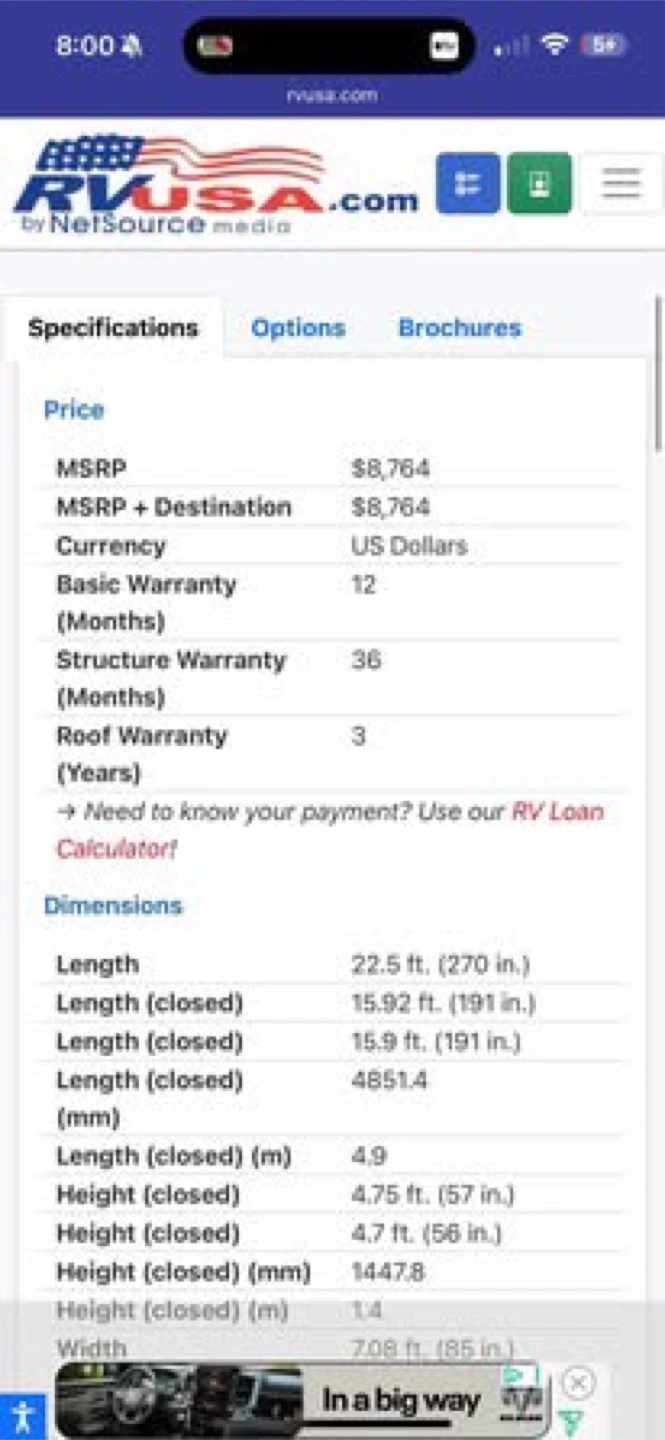Image resolution: width=665 pixels, height=1440 pixels.
Task: Switch to the Brochures tab
Action: (460, 328)
